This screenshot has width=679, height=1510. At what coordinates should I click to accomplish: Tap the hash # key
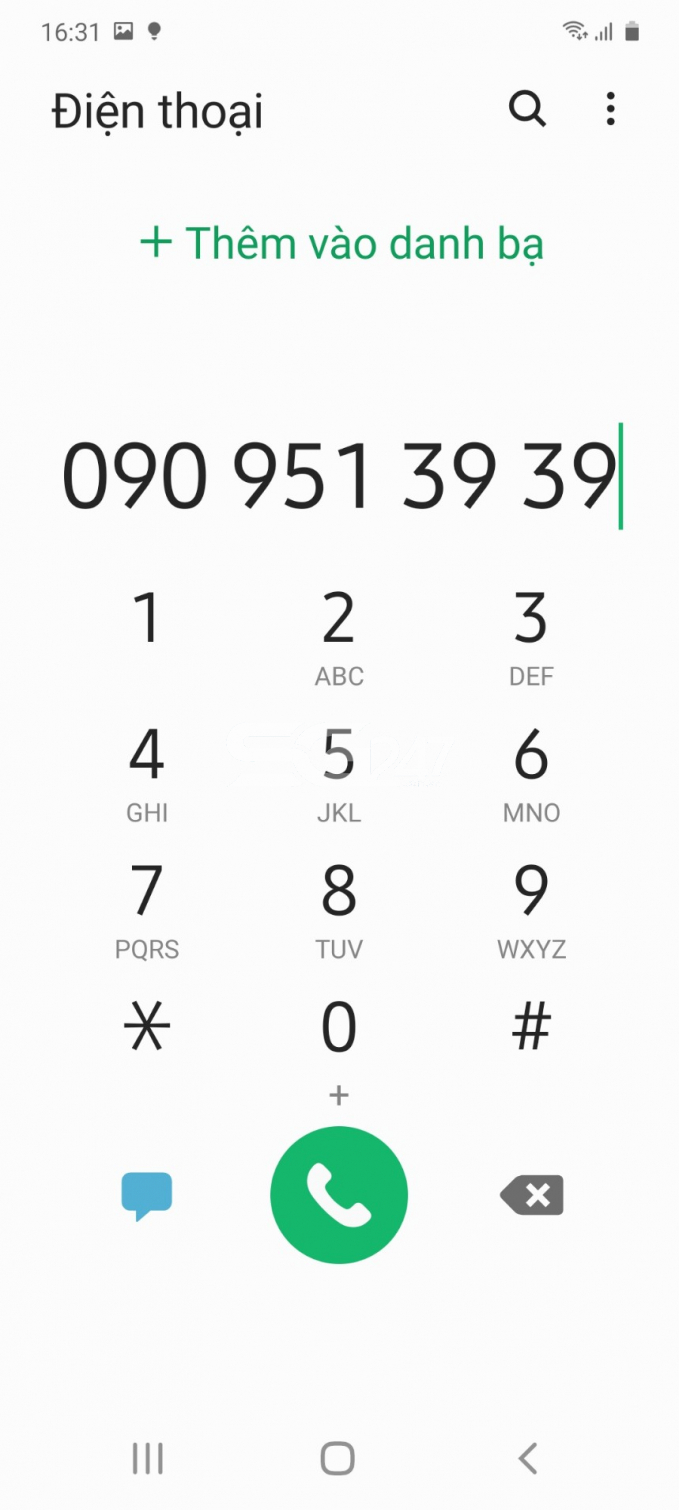531,1028
